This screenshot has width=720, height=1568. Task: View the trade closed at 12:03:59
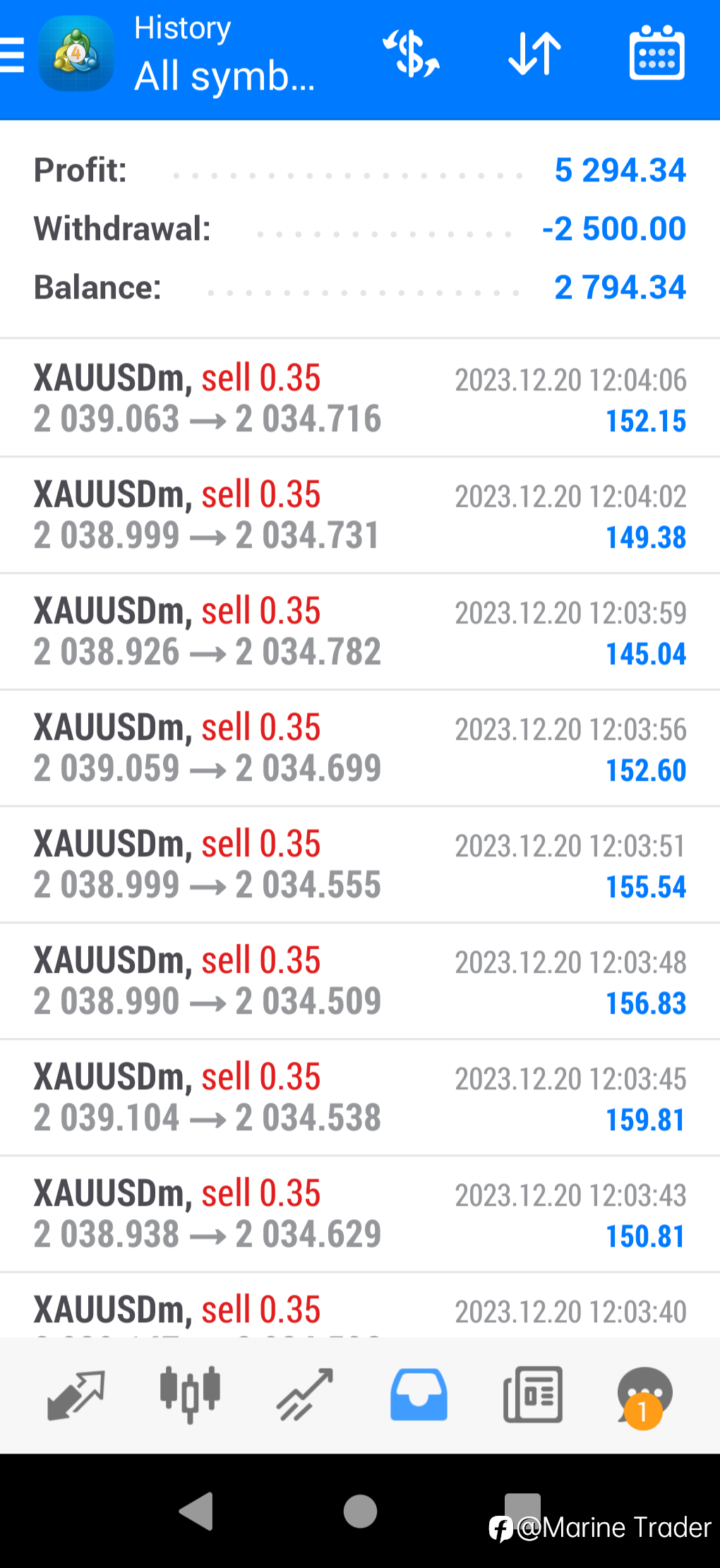tap(360, 632)
